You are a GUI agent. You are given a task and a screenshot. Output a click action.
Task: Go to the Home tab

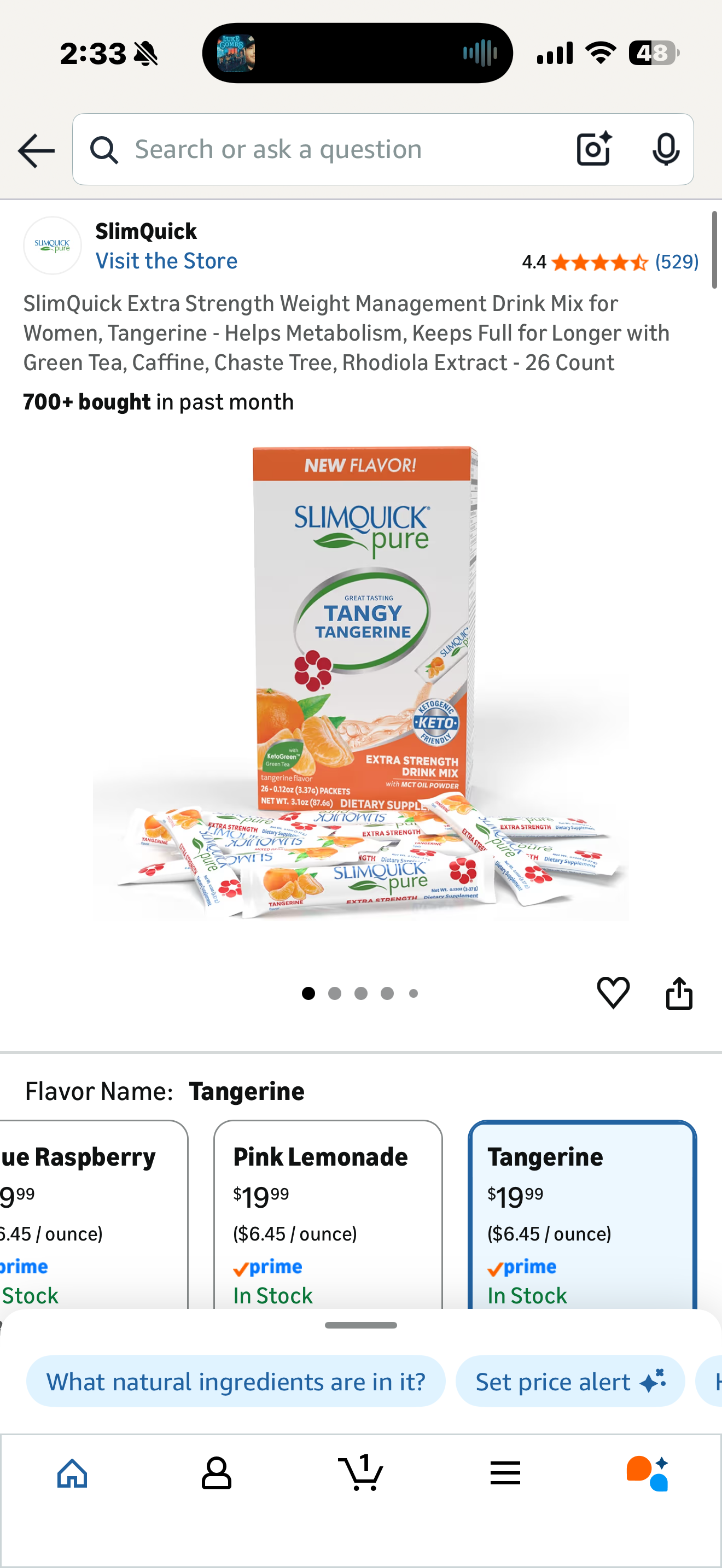point(72,1473)
